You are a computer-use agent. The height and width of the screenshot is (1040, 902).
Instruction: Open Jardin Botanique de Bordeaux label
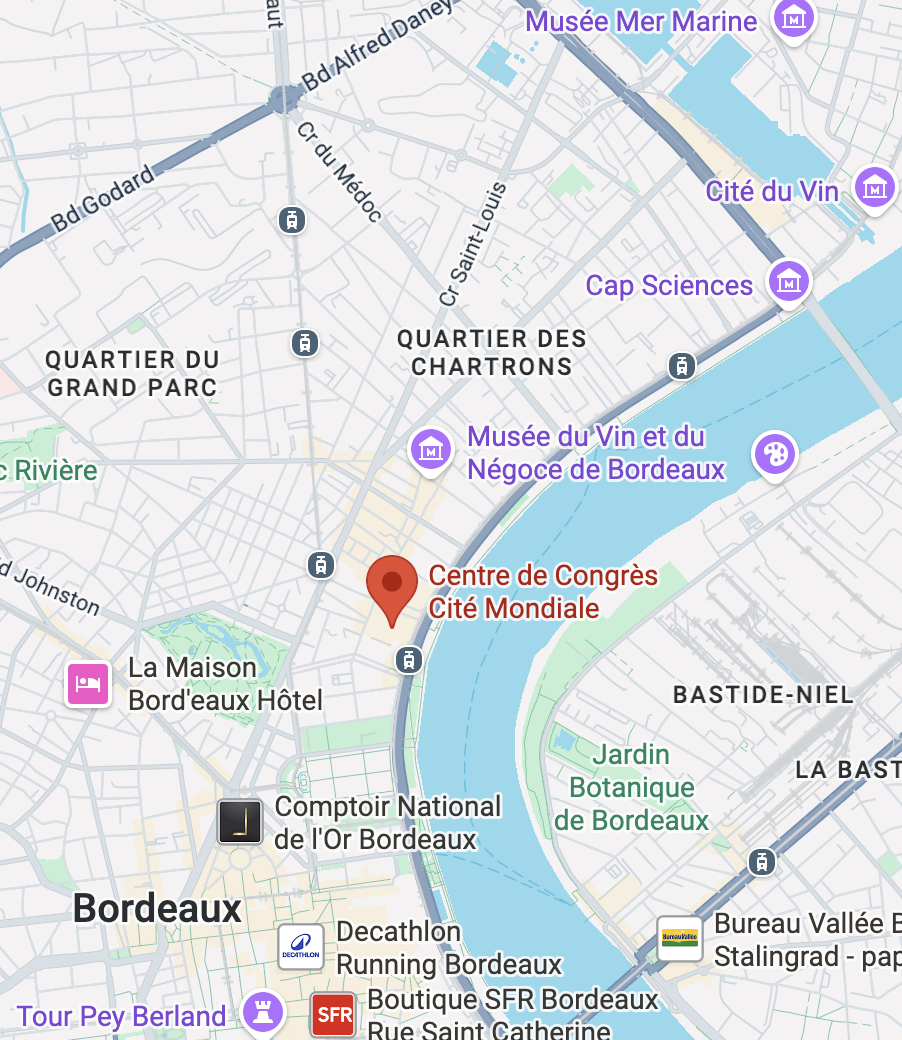(x=631, y=787)
